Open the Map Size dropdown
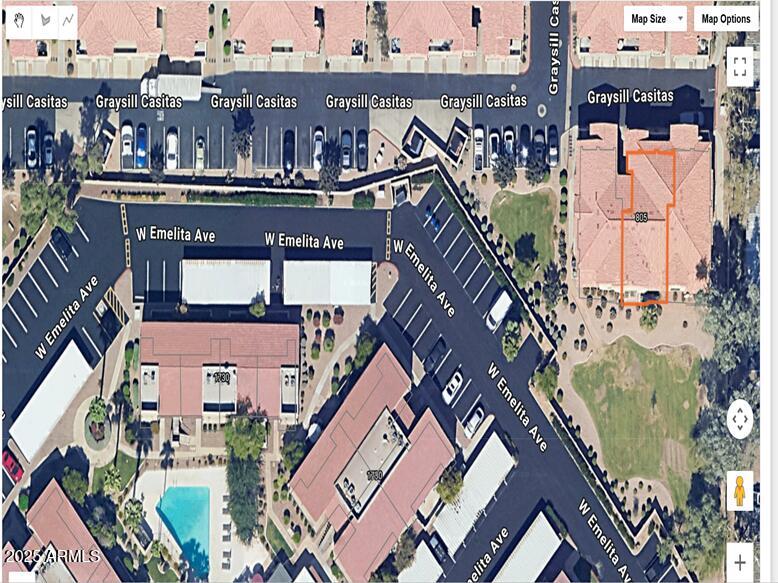 point(655,18)
